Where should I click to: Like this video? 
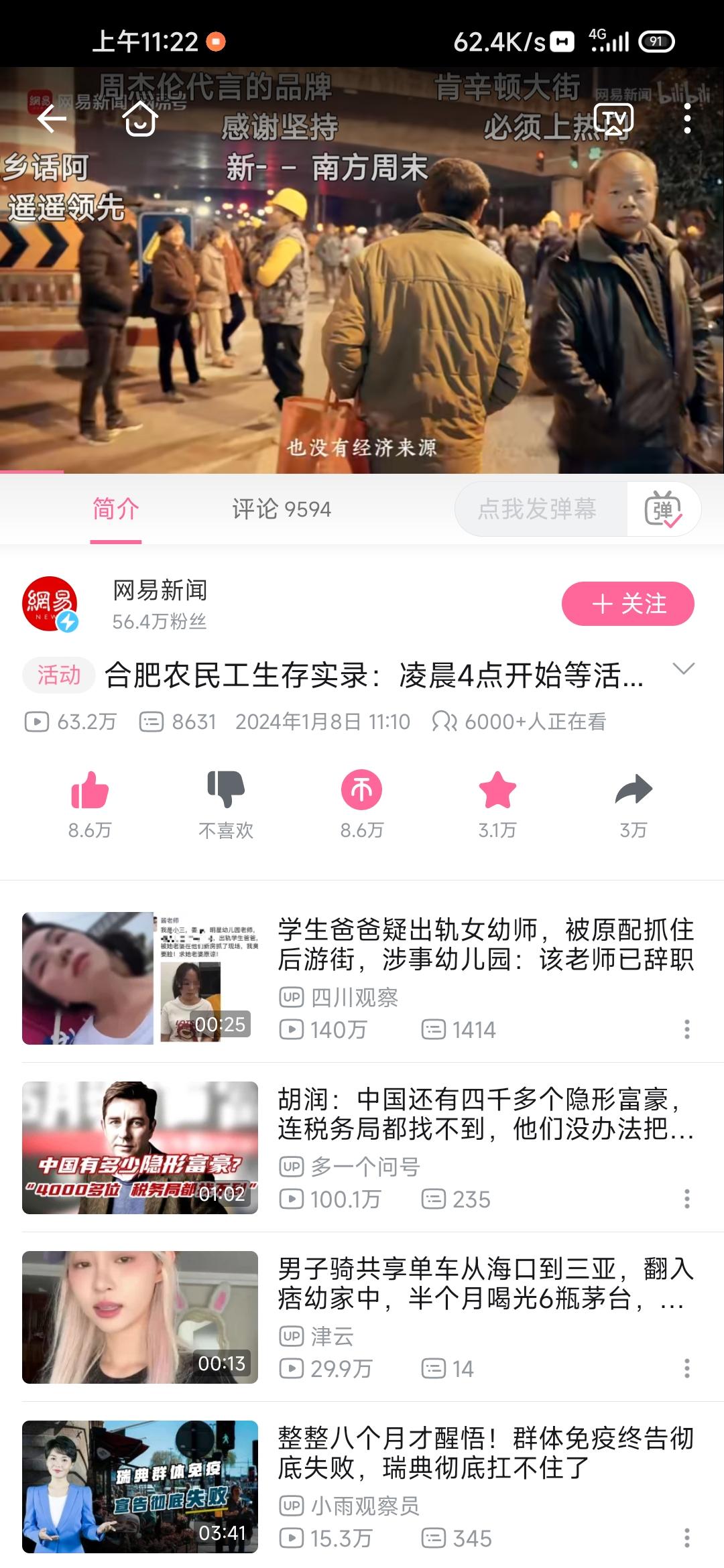coord(90,791)
